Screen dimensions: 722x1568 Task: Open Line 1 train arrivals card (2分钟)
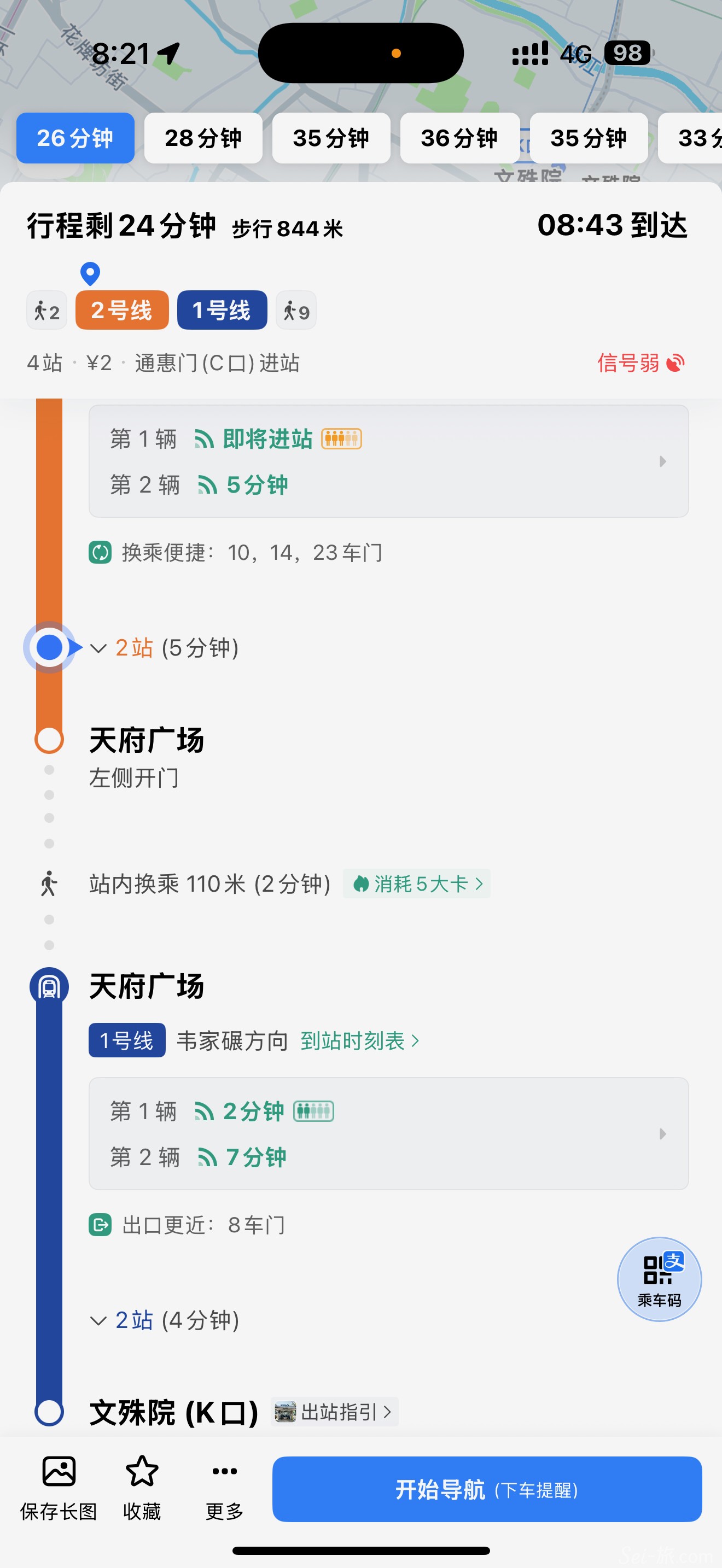tap(388, 1133)
